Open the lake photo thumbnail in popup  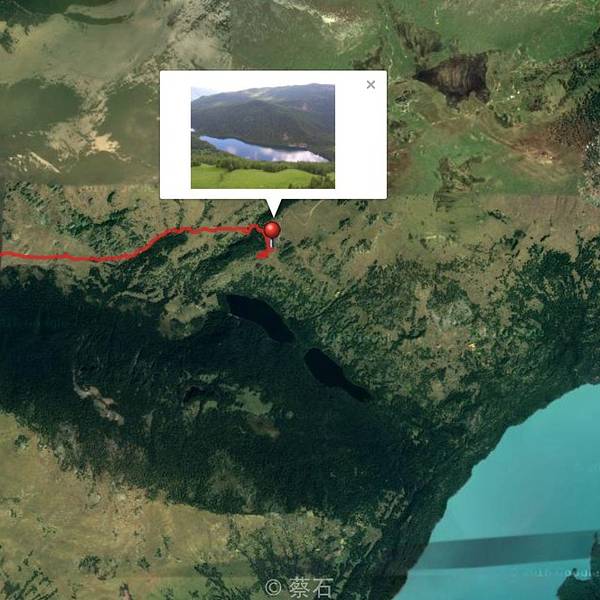263,136
